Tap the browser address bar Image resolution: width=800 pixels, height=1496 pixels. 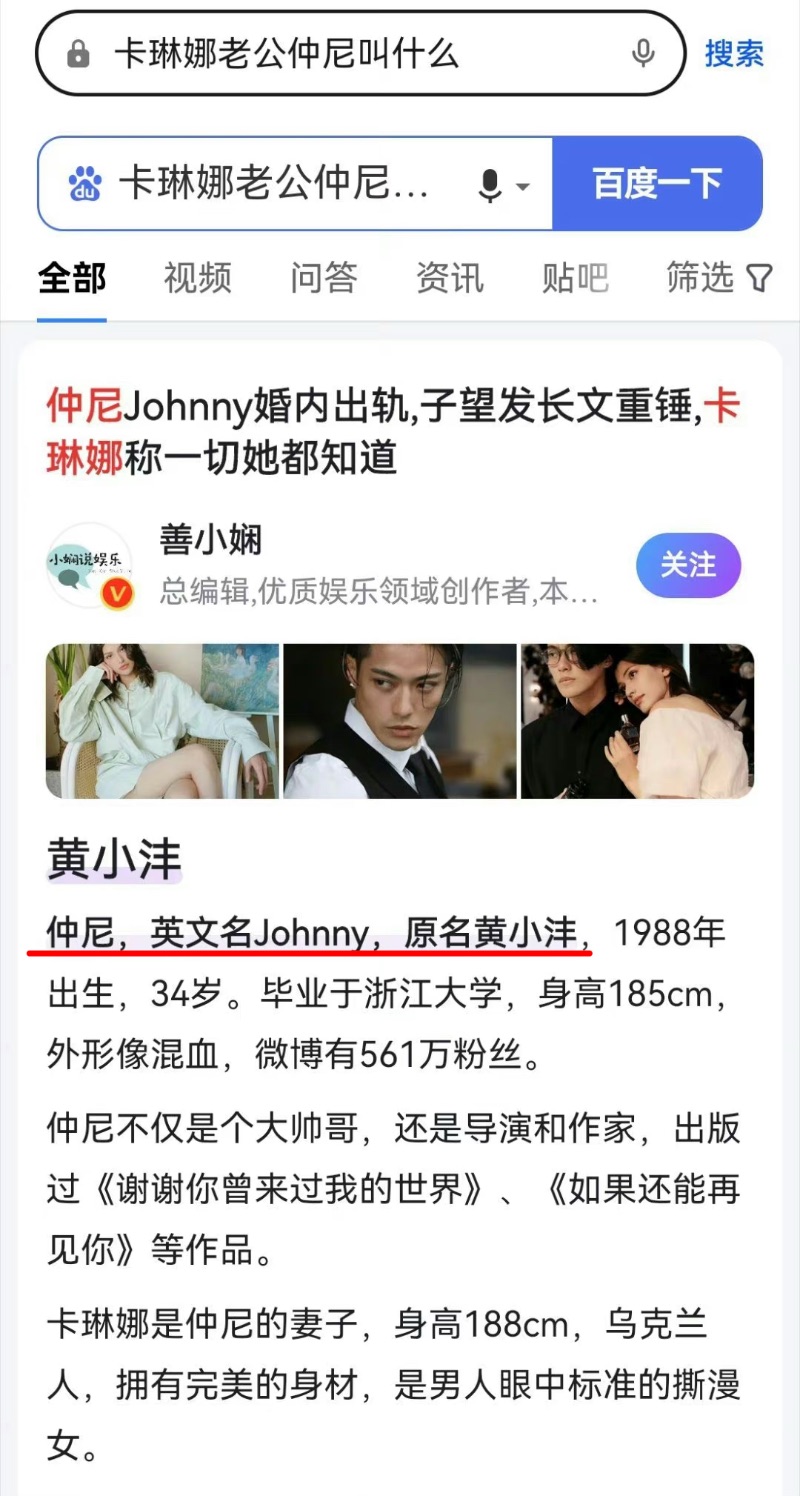coord(340,54)
